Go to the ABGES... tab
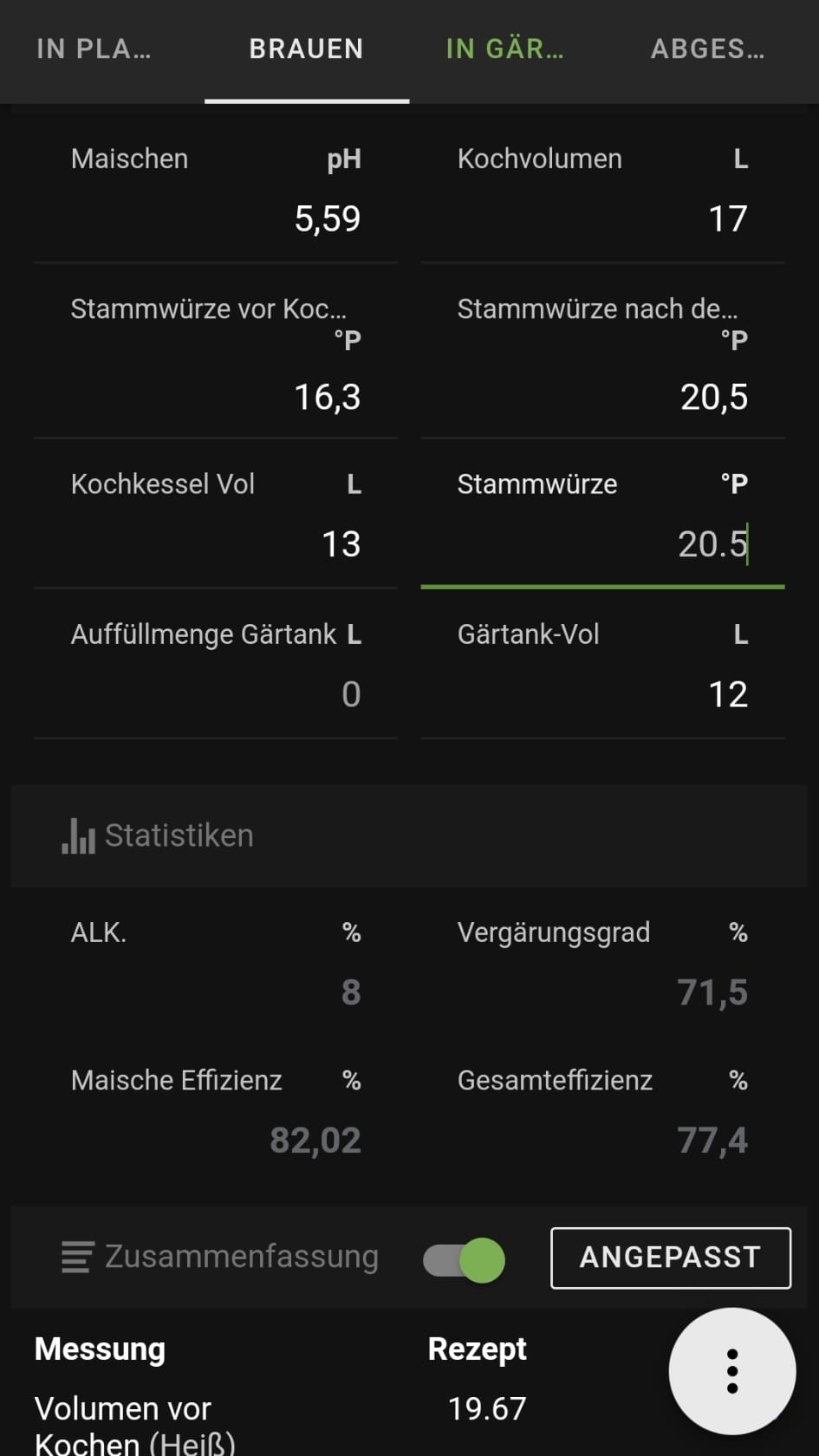Screen dimensions: 819x1456 707,49
